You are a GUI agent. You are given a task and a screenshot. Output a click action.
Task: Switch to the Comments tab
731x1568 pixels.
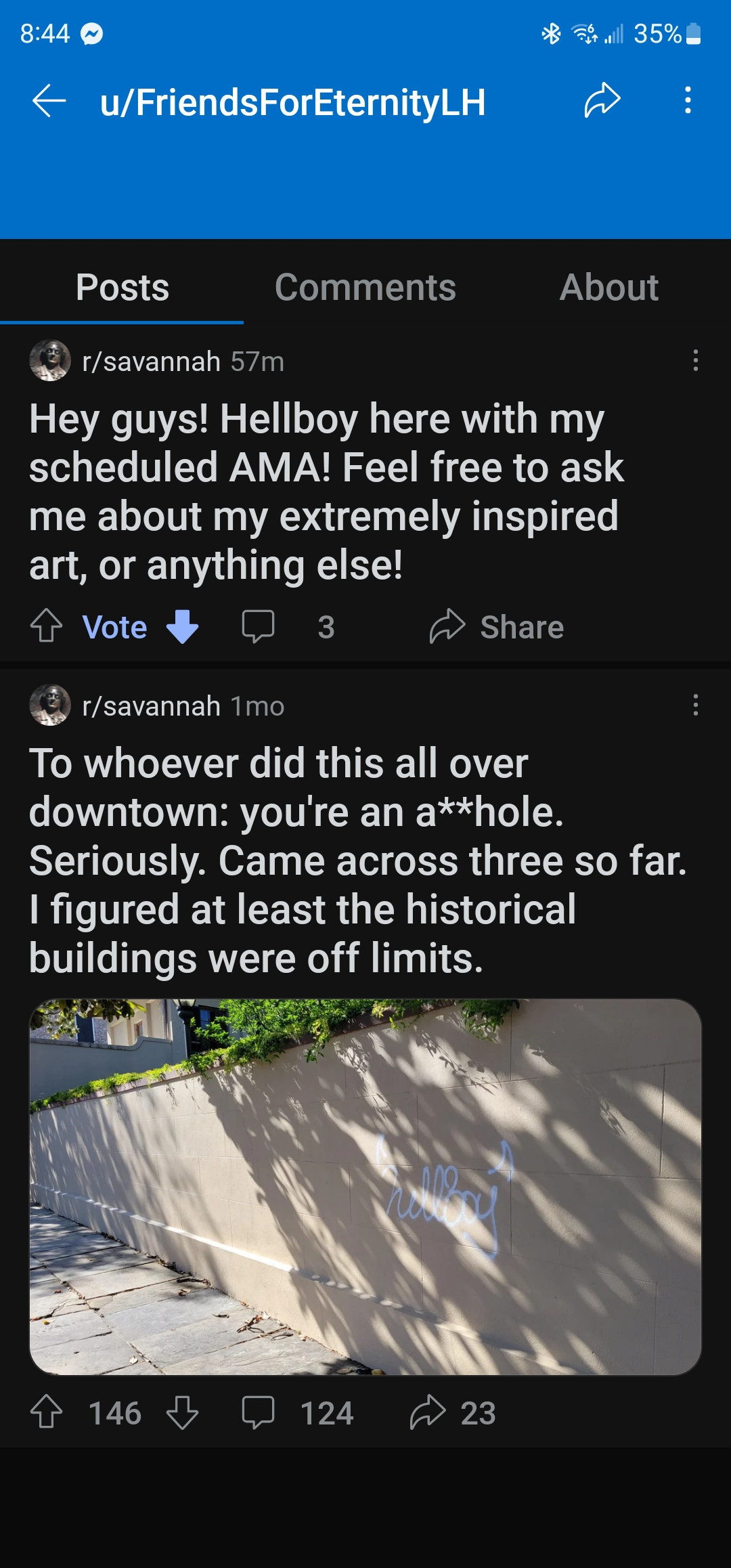(x=365, y=287)
